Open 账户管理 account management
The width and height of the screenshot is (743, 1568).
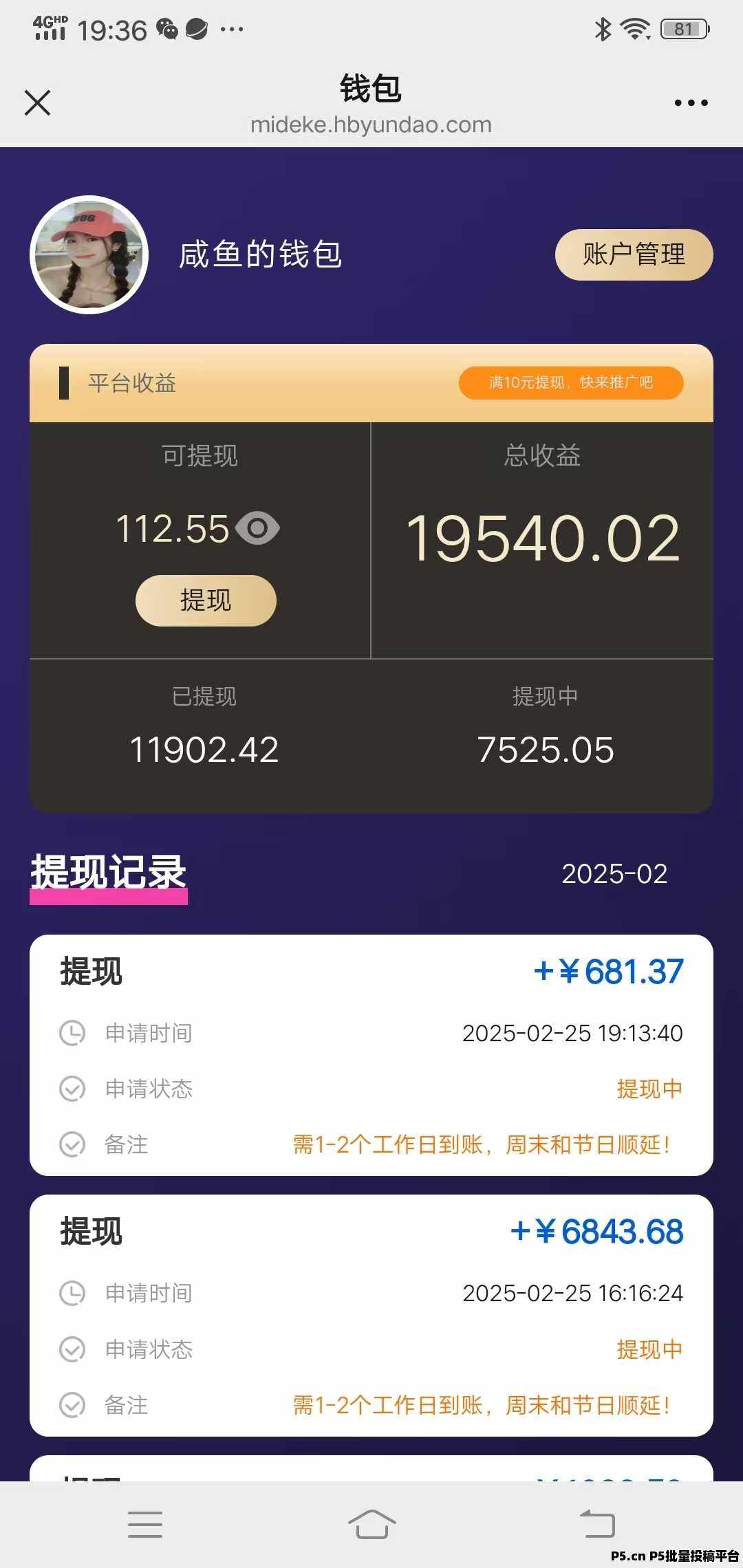point(634,254)
